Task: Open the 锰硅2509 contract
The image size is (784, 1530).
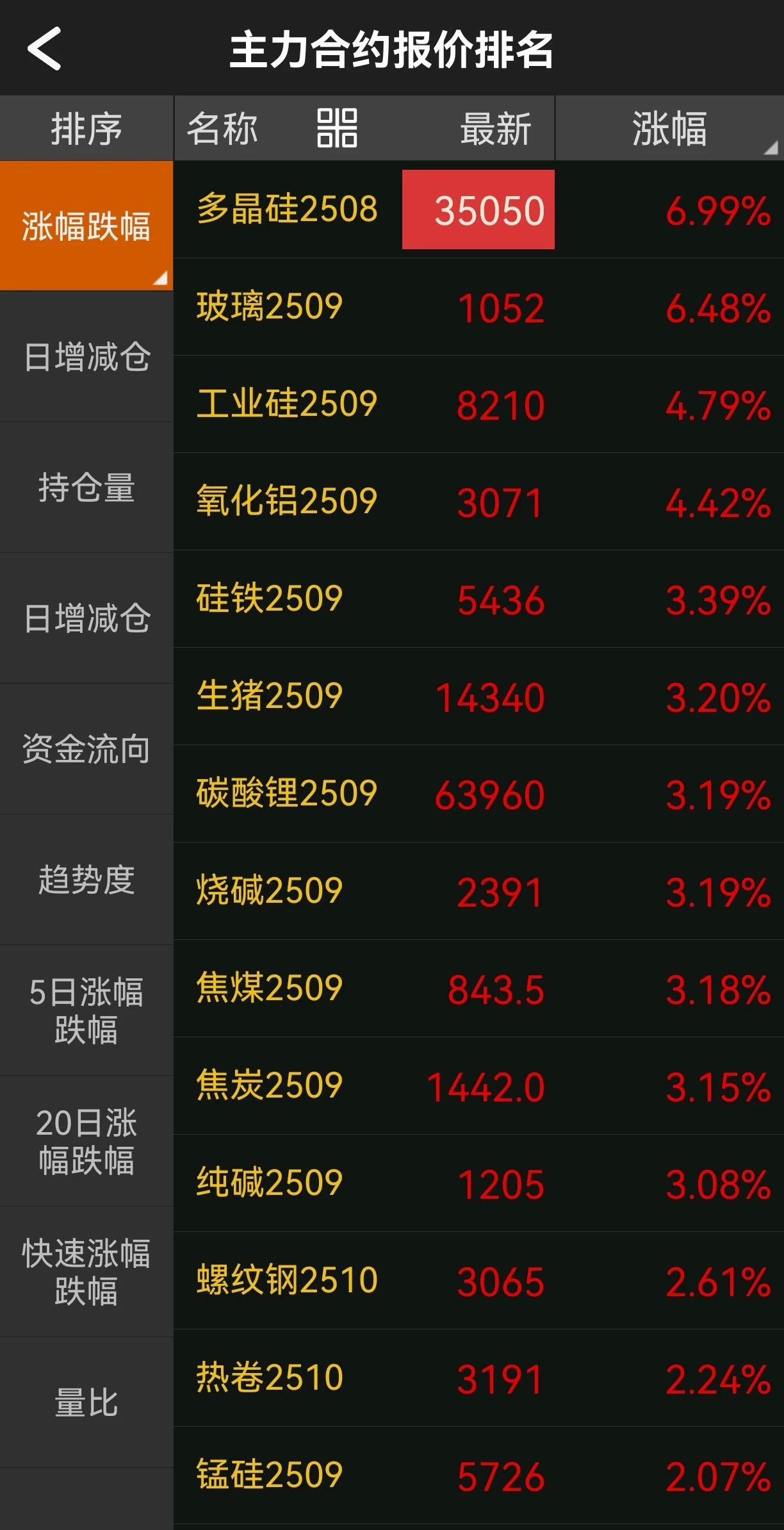Action: coord(478,1476)
